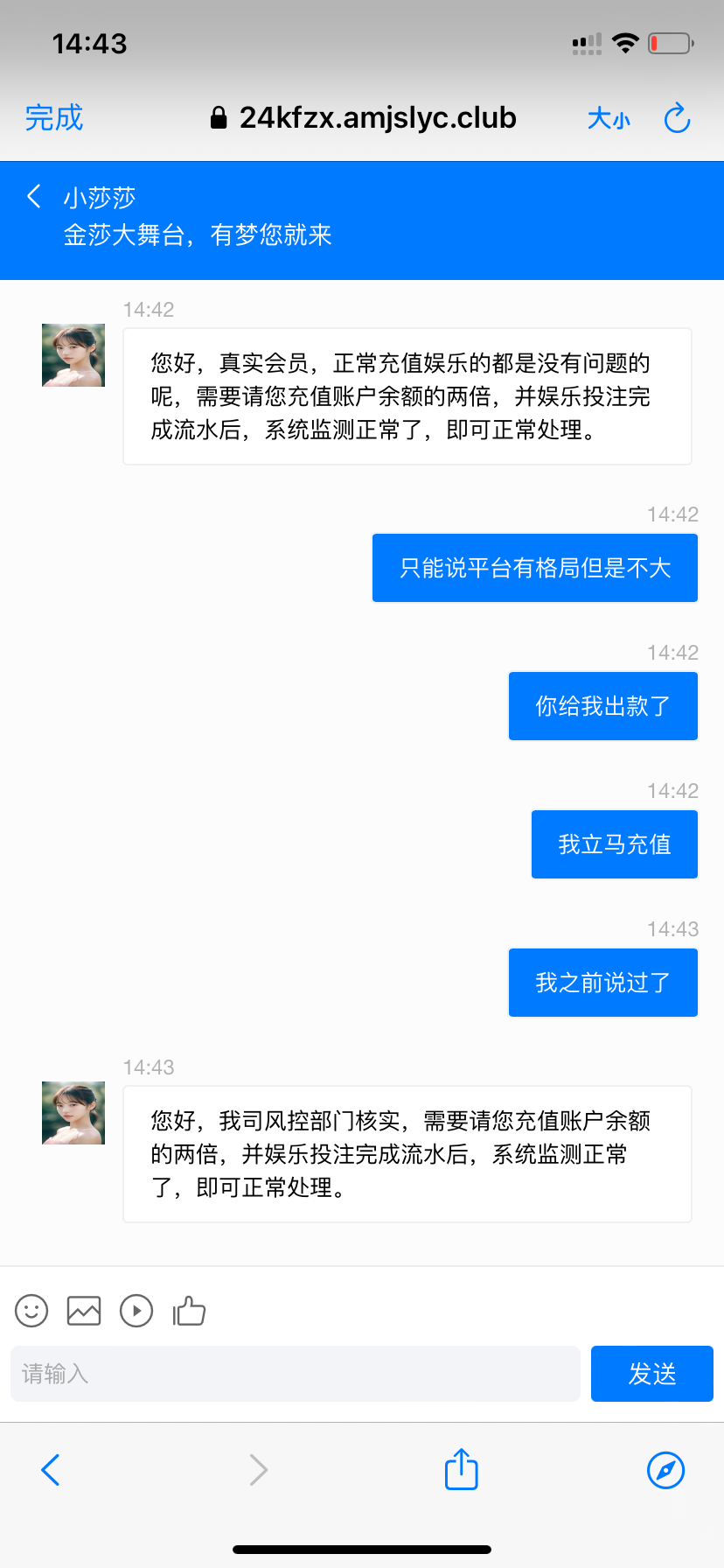This screenshot has width=724, height=1568.
Task: Navigate back with the browser back arrow
Action: click(51, 1470)
